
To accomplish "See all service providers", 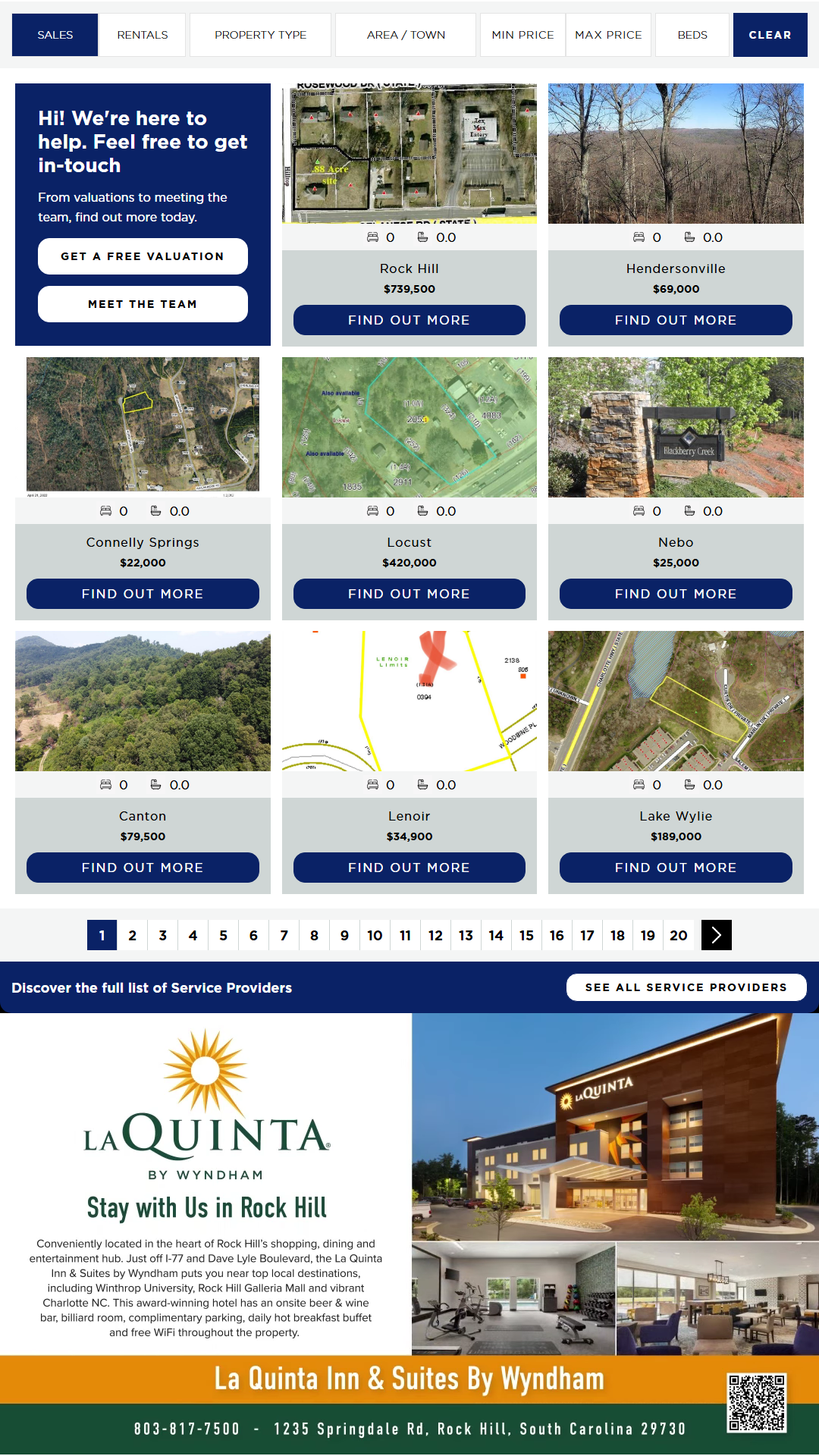I will (686, 987).
